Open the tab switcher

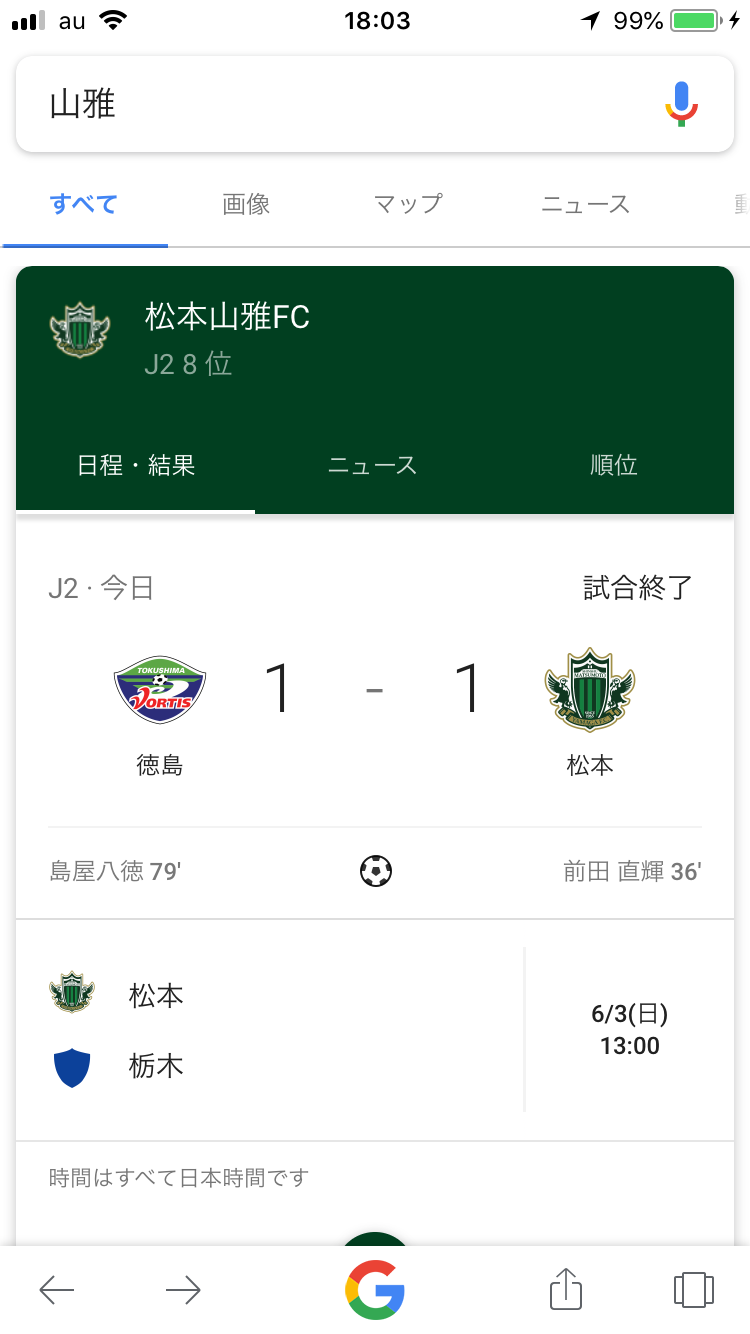tap(694, 1290)
